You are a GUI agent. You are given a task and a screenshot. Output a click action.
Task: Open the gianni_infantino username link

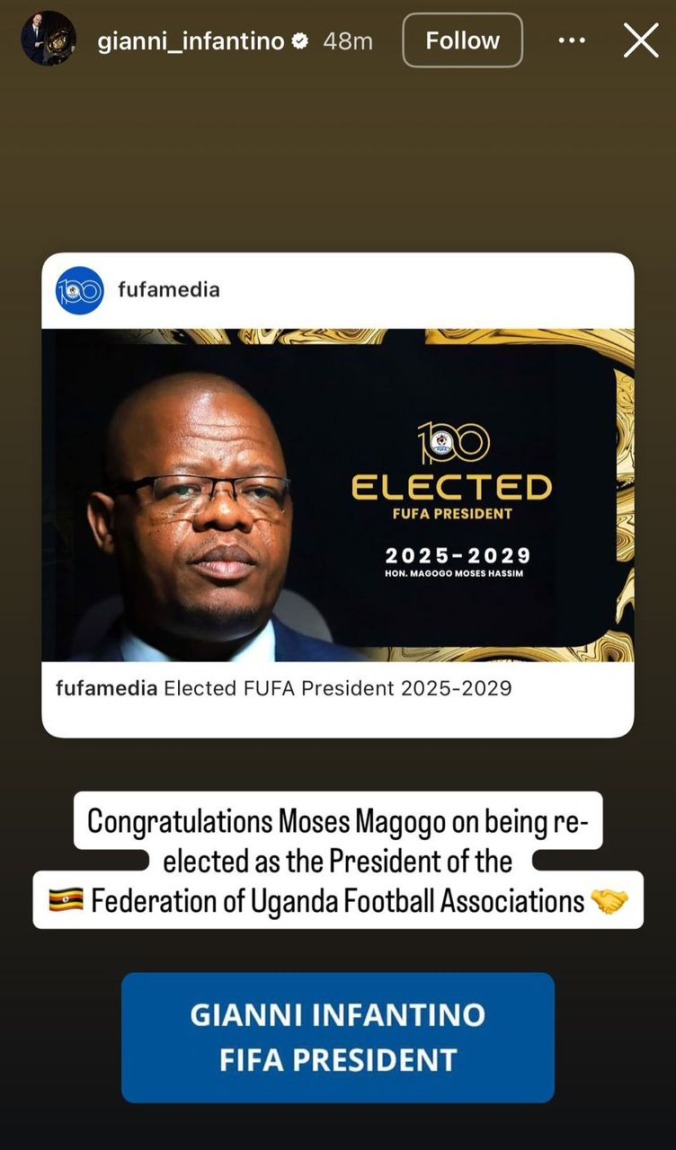point(190,41)
